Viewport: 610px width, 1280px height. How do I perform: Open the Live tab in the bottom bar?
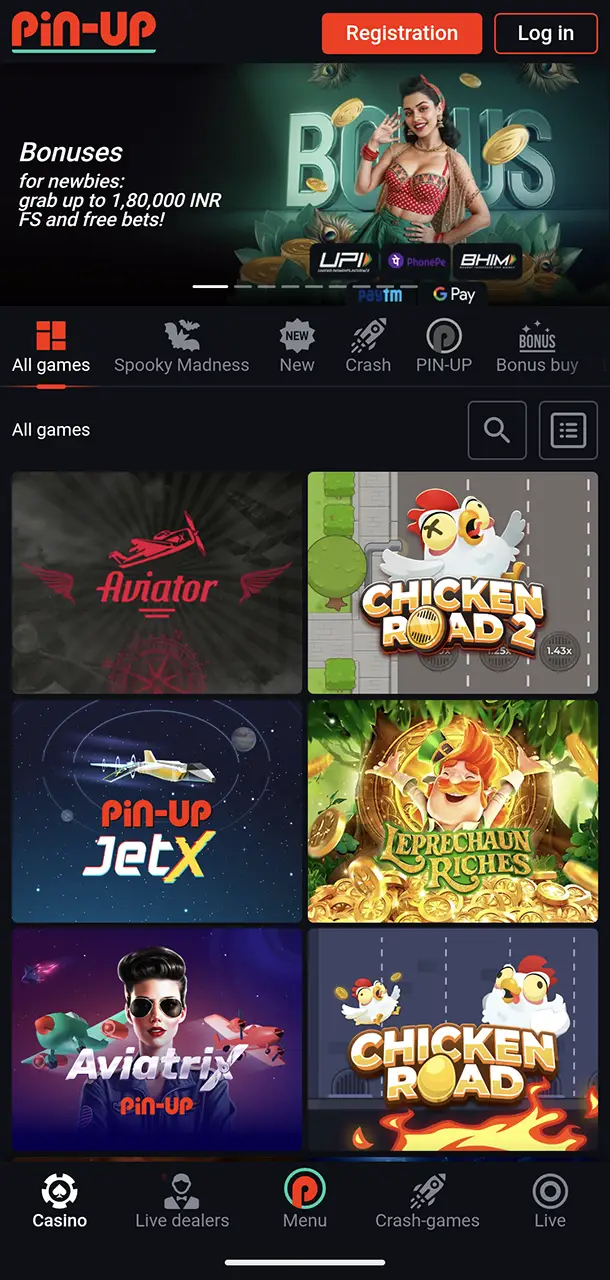pyautogui.click(x=550, y=1202)
